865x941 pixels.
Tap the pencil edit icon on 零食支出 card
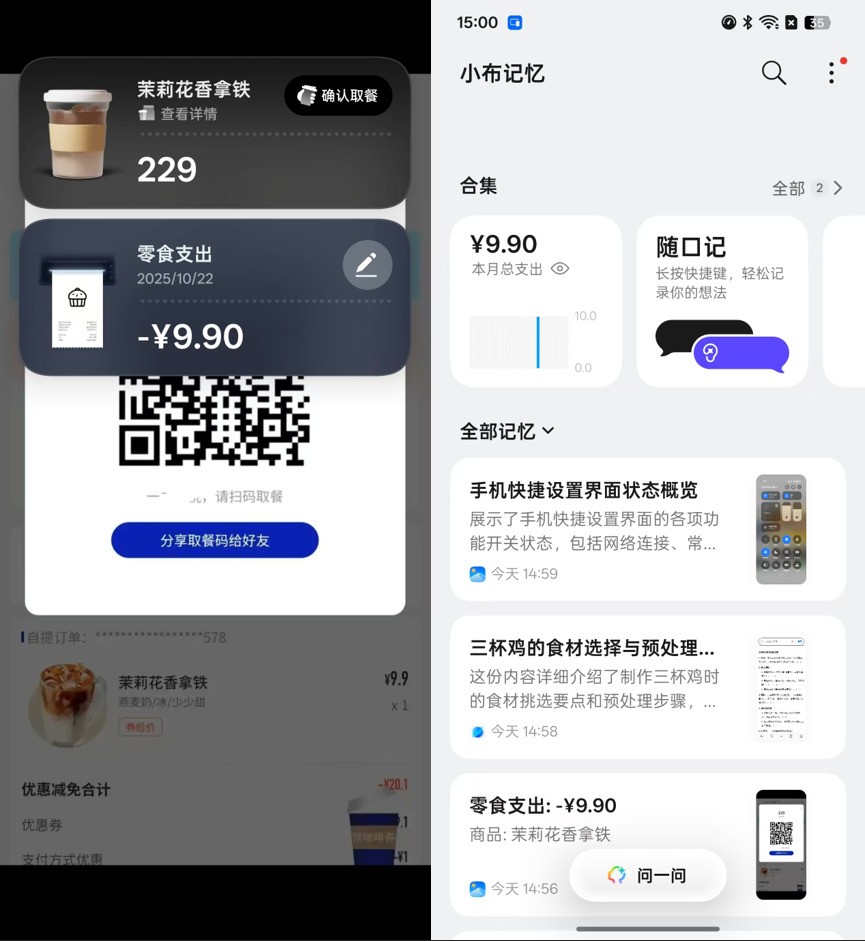click(367, 264)
